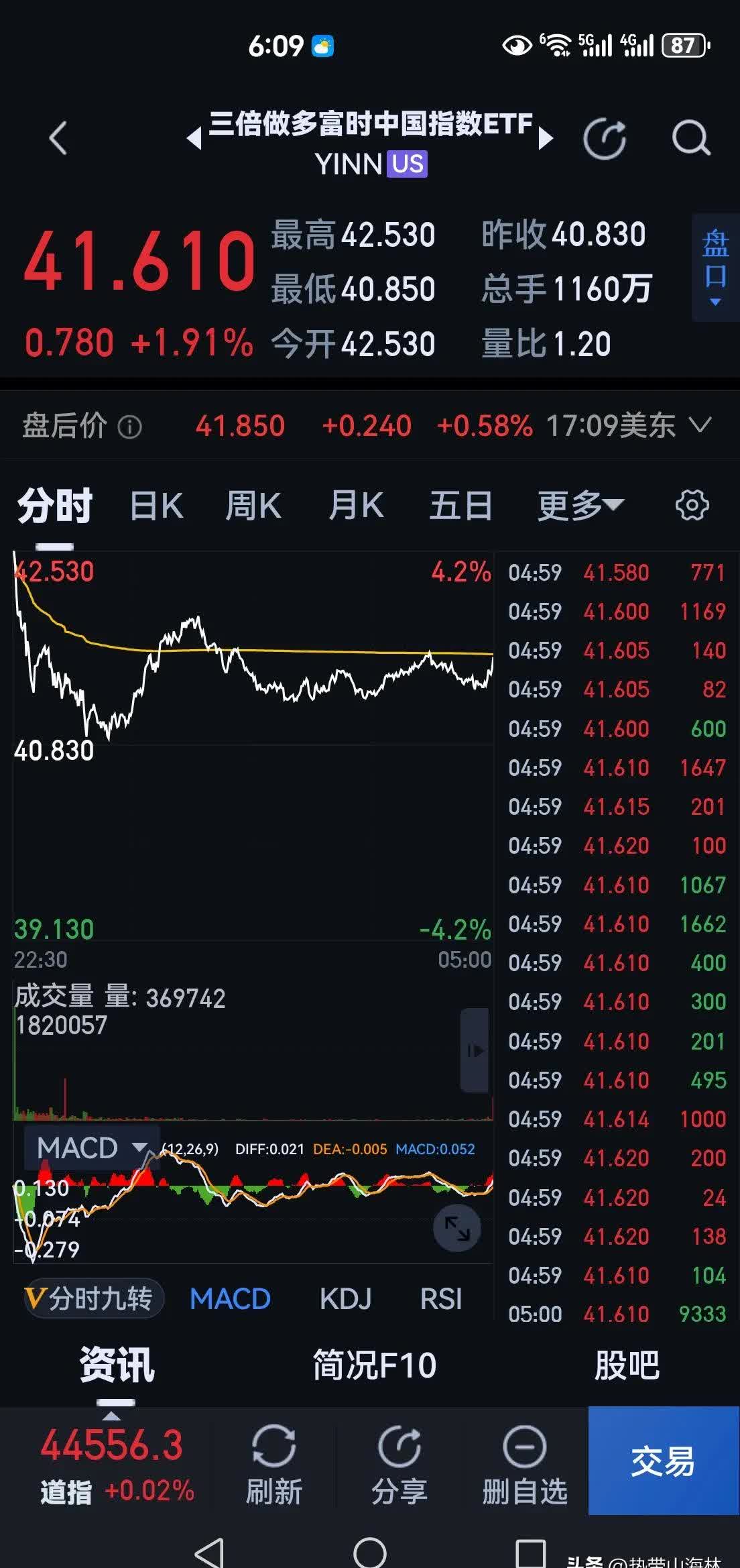The width and height of the screenshot is (740, 1568).
Task: Open the 更多 chart period dropdown
Action: (580, 506)
